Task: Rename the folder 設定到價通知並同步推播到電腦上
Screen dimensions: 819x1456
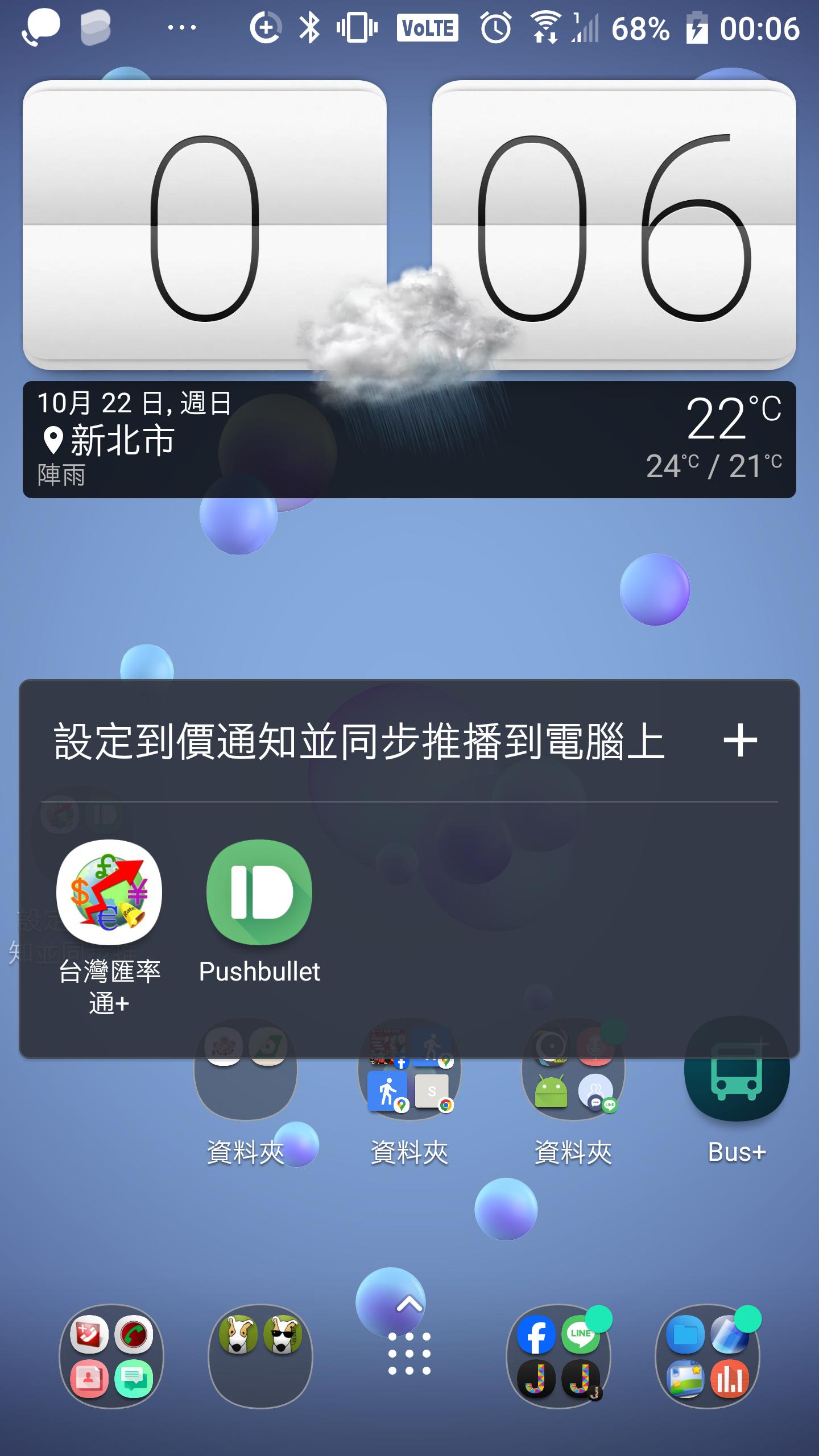Action: click(x=358, y=742)
